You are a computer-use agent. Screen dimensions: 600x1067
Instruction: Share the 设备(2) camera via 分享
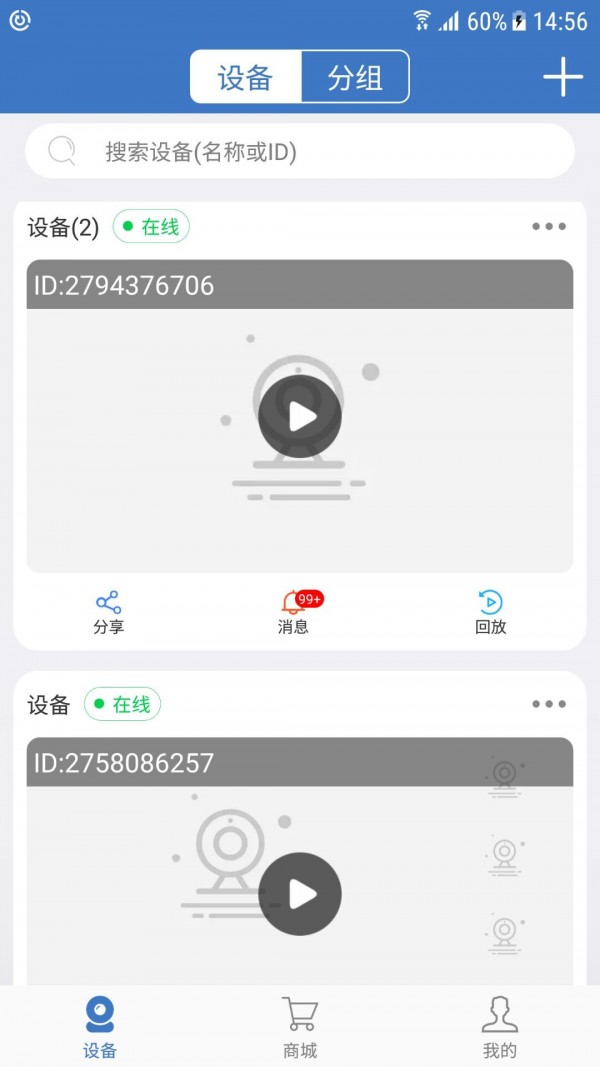108,612
